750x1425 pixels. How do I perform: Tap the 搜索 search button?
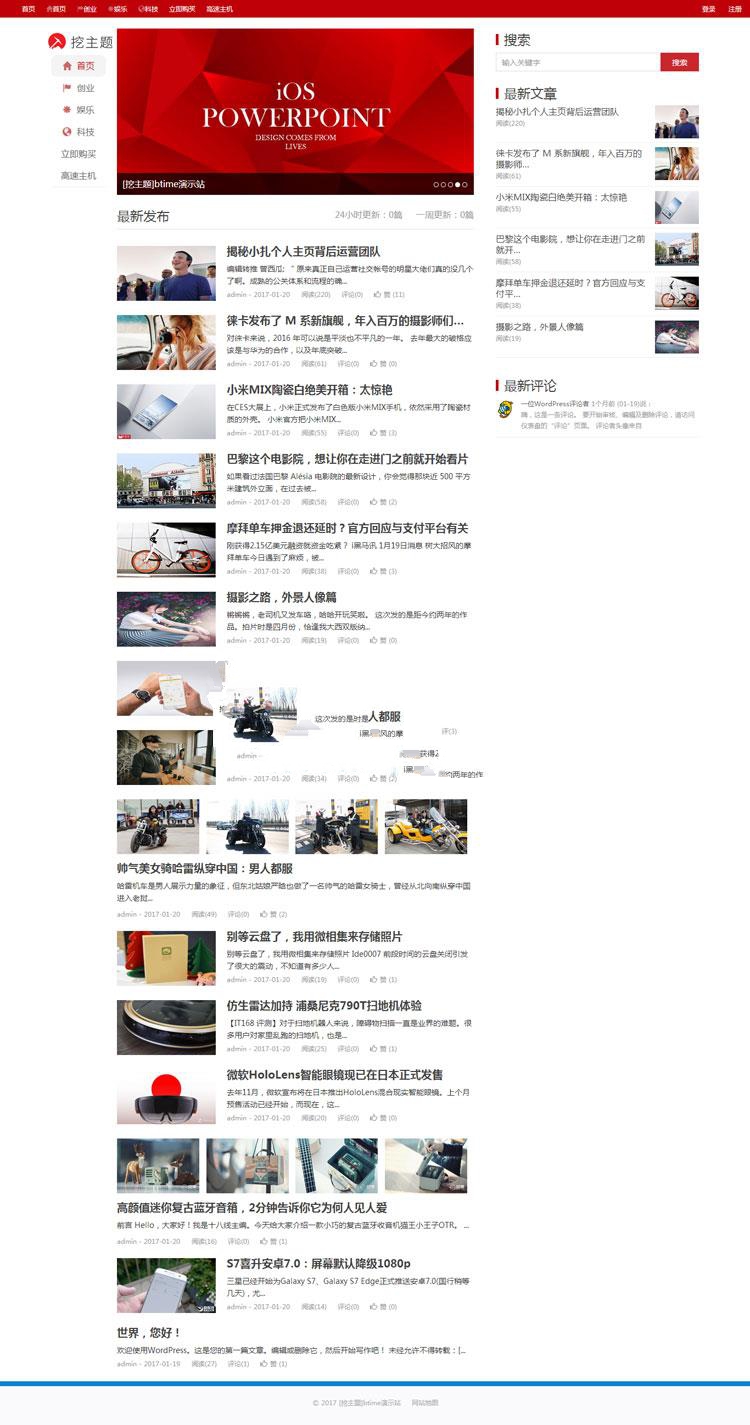pos(679,62)
